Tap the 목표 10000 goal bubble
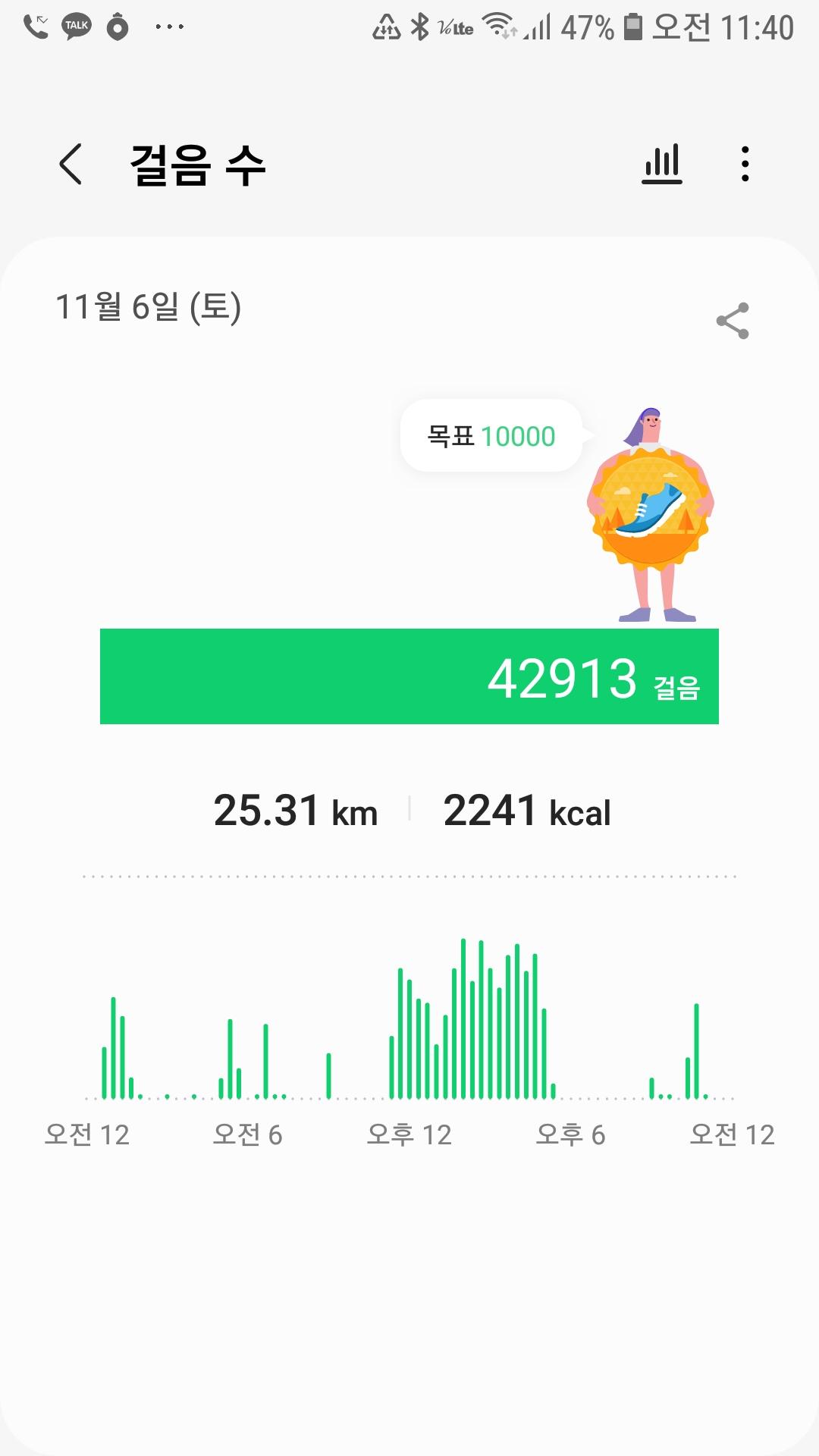This screenshot has height=1456, width=819. pos(491,436)
